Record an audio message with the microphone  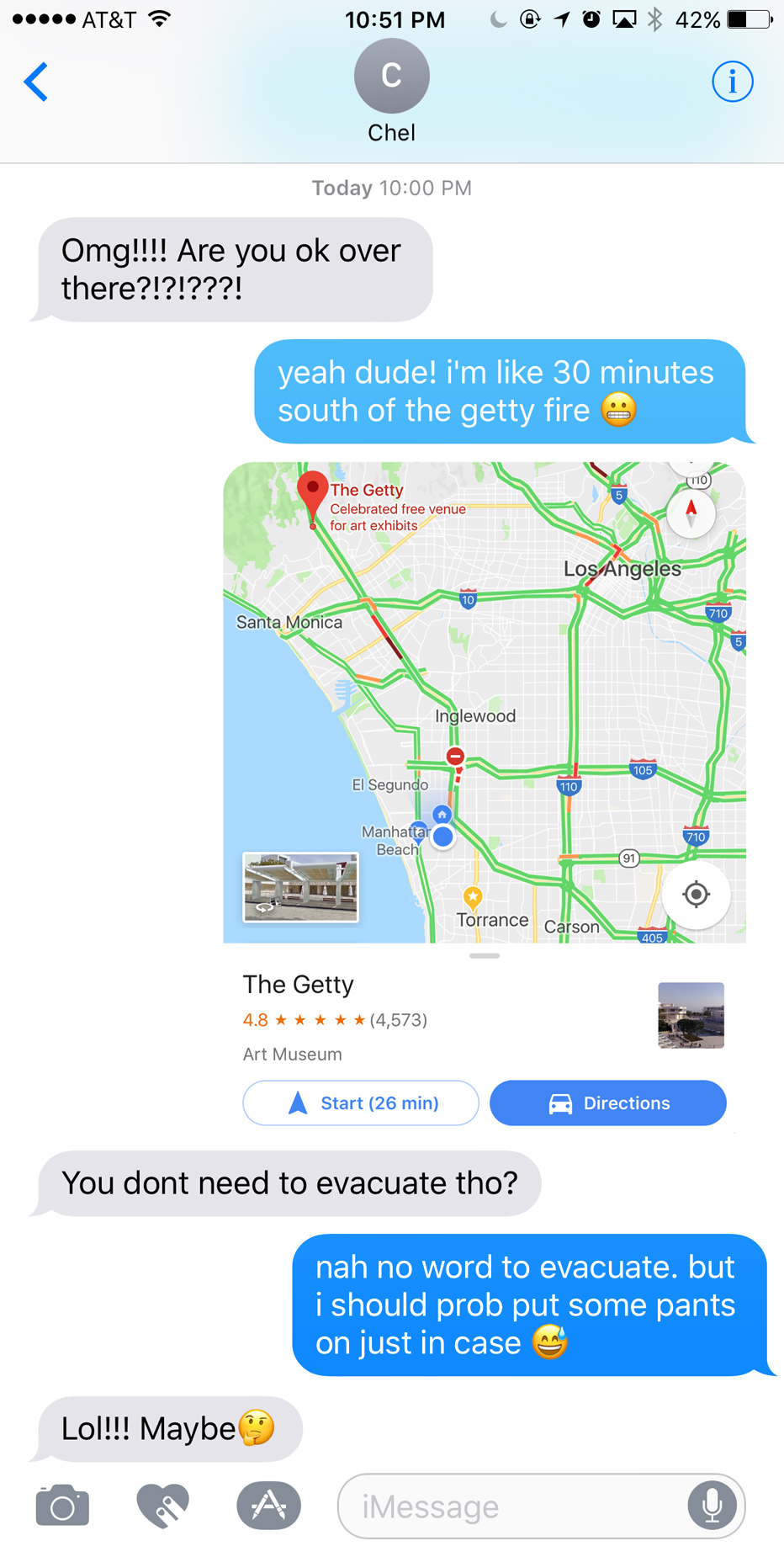pos(712,1506)
